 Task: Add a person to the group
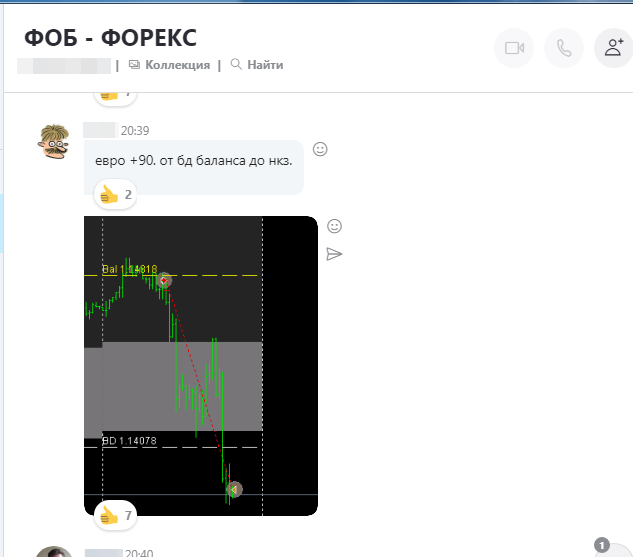(x=612, y=48)
